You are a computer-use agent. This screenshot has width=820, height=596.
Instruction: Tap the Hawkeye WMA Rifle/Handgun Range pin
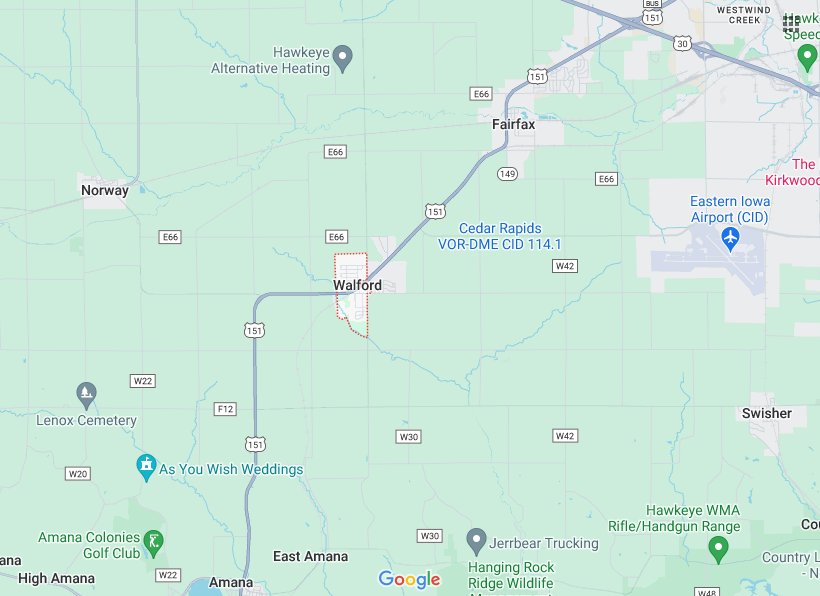(717, 547)
